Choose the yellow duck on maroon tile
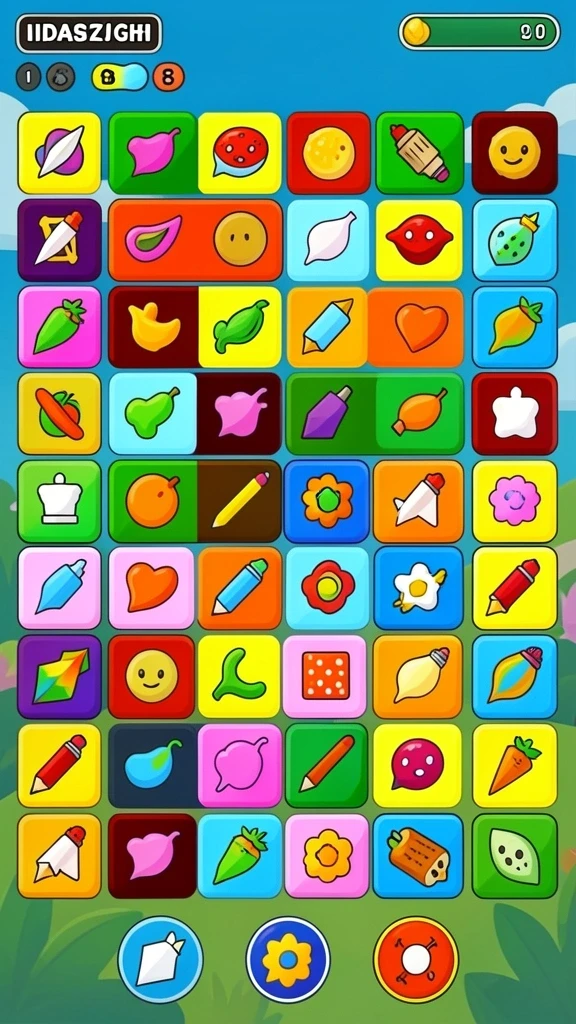The height and width of the screenshot is (1024, 576). pyautogui.click(x=154, y=327)
